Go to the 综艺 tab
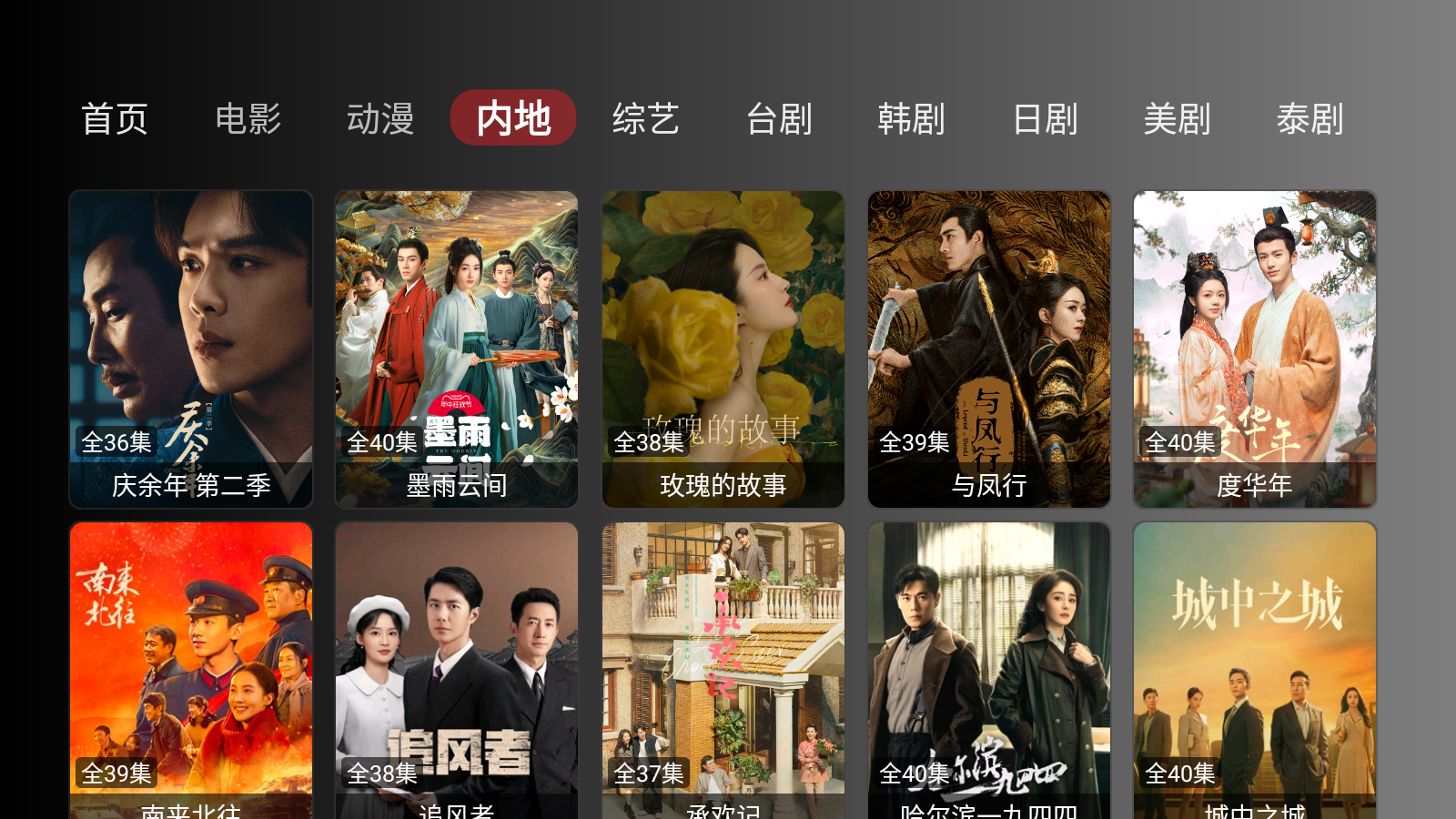 click(646, 119)
